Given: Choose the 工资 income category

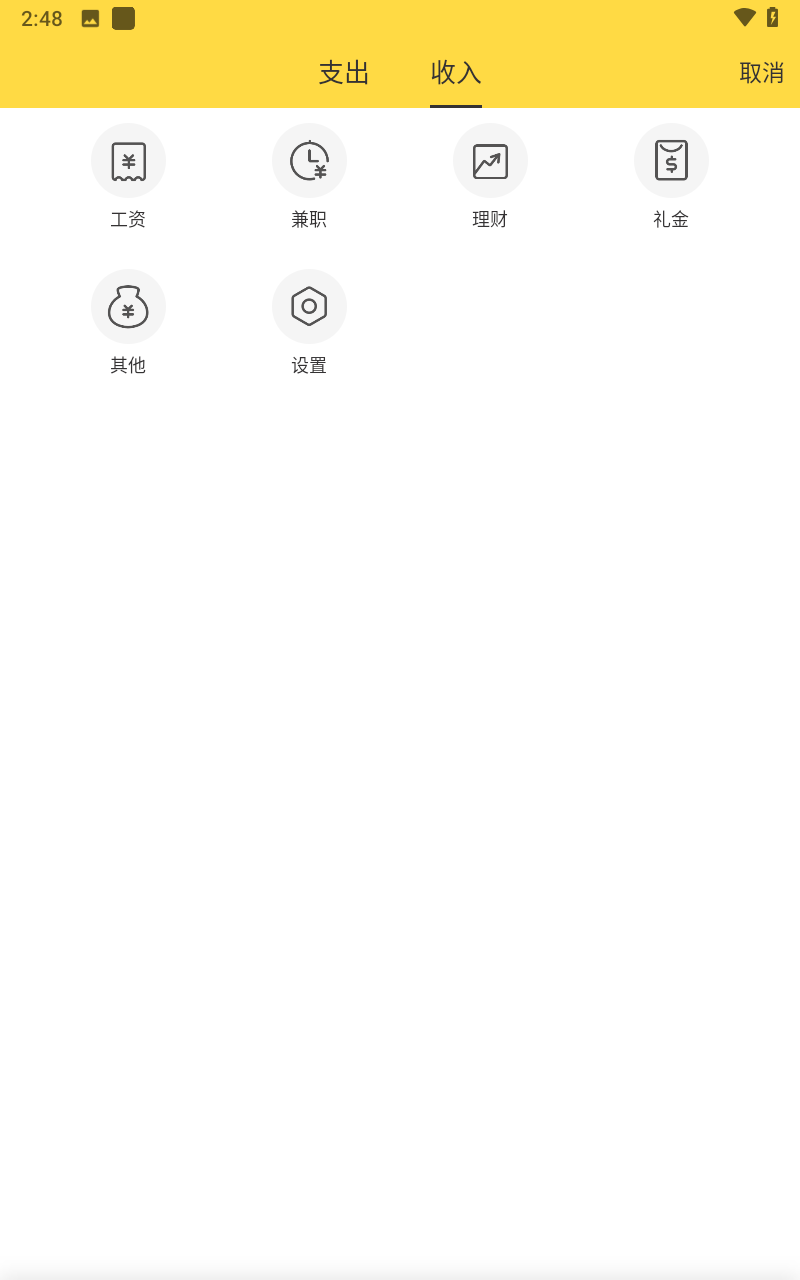Looking at the screenshot, I should click(128, 161).
